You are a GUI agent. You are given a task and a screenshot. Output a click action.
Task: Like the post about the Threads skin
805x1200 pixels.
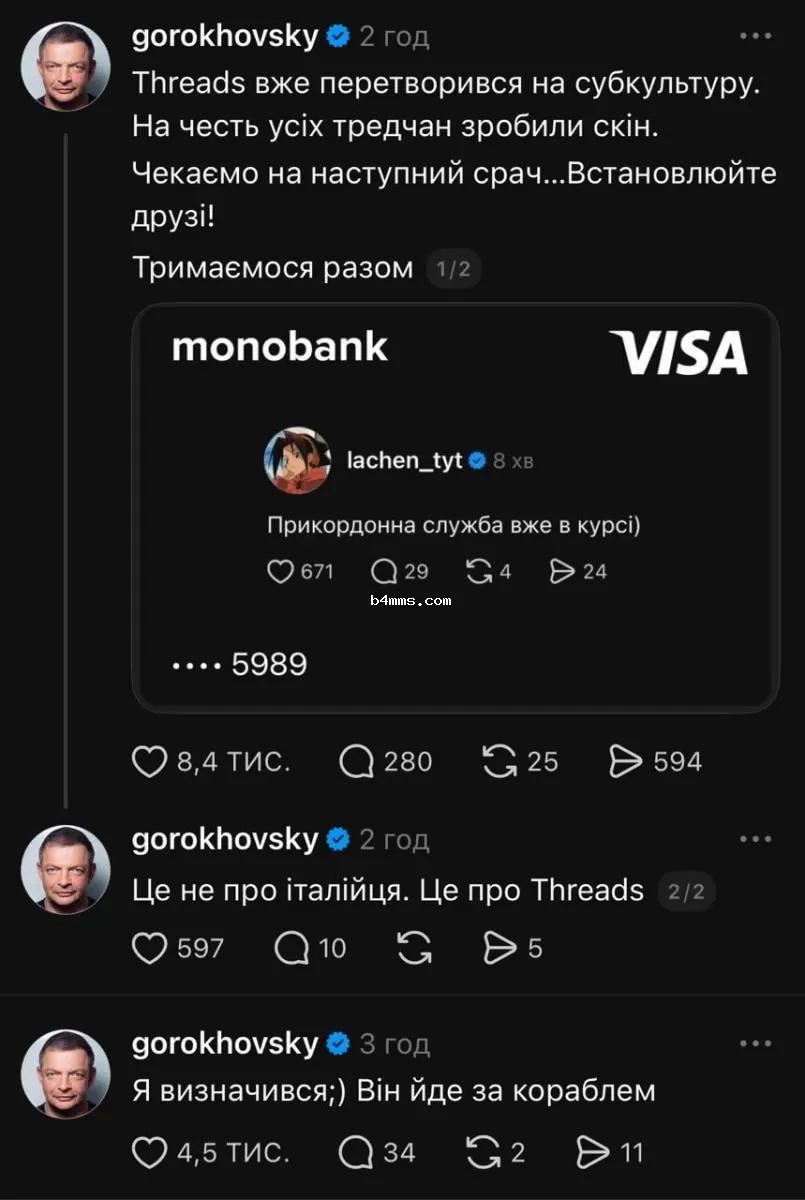pos(150,762)
